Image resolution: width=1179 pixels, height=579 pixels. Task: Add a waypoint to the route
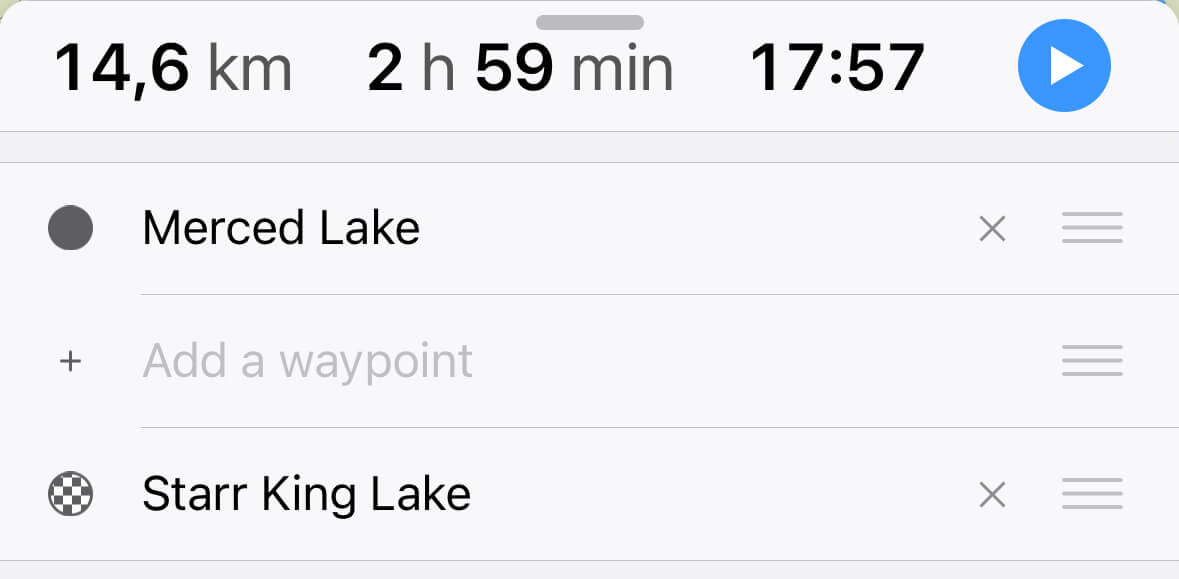(x=307, y=361)
